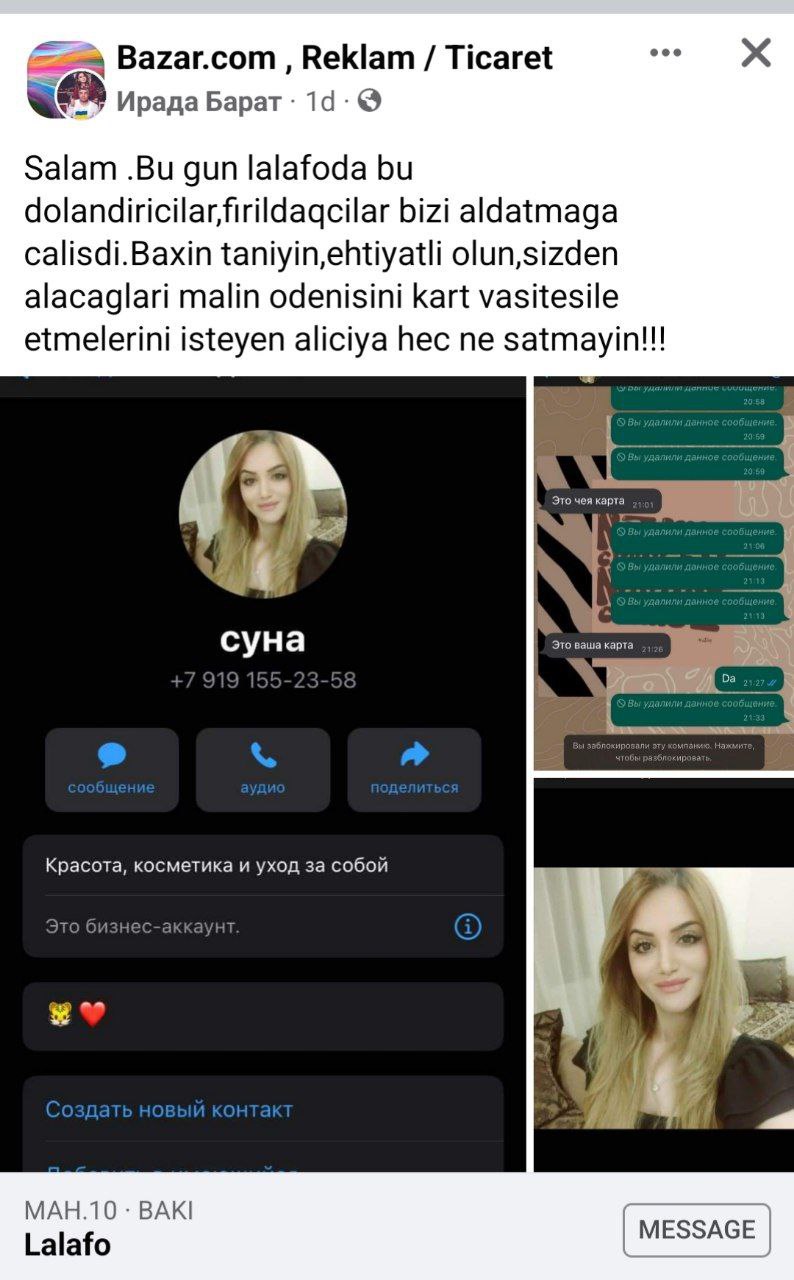Open the woman's portrait photo tile
This screenshot has width=794, height=1280.
(664, 975)
